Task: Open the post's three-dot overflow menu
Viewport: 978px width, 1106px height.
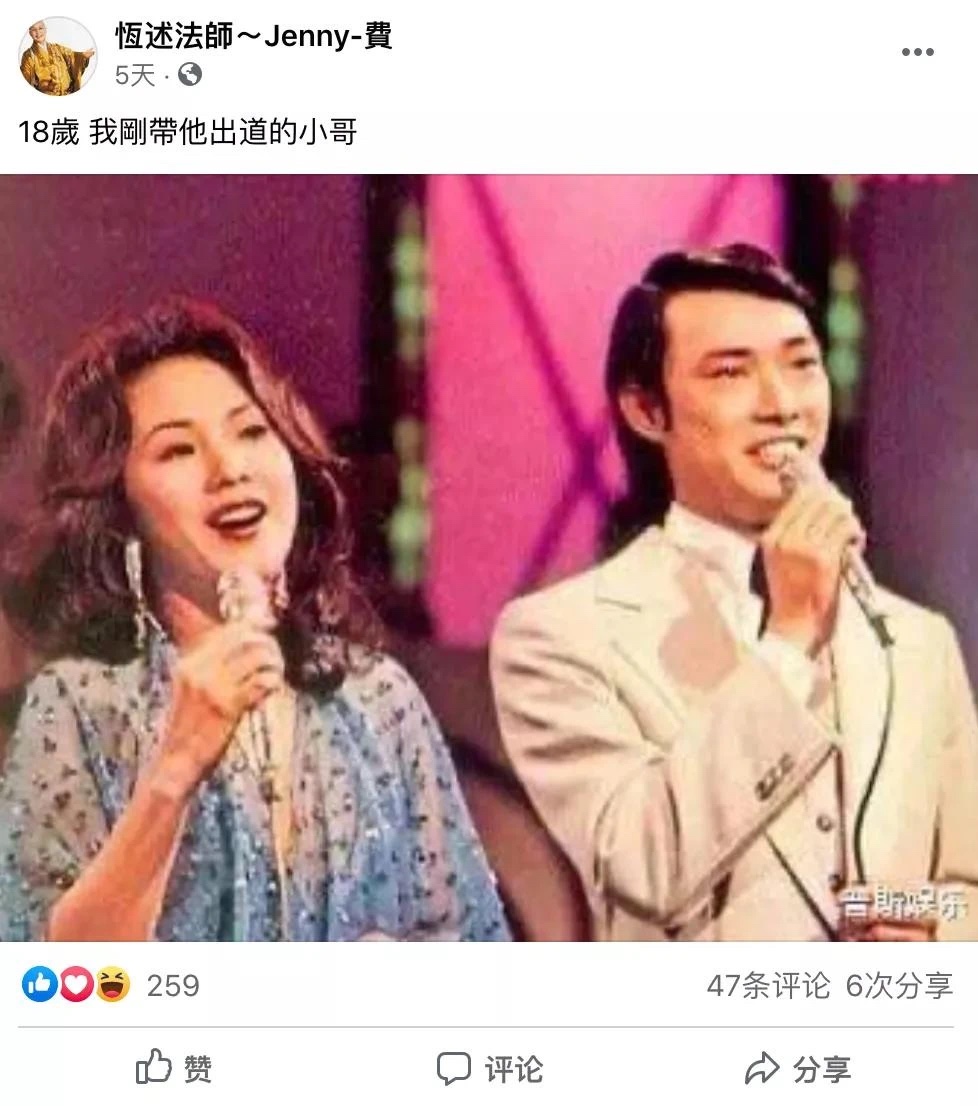Action: (917, 52)
